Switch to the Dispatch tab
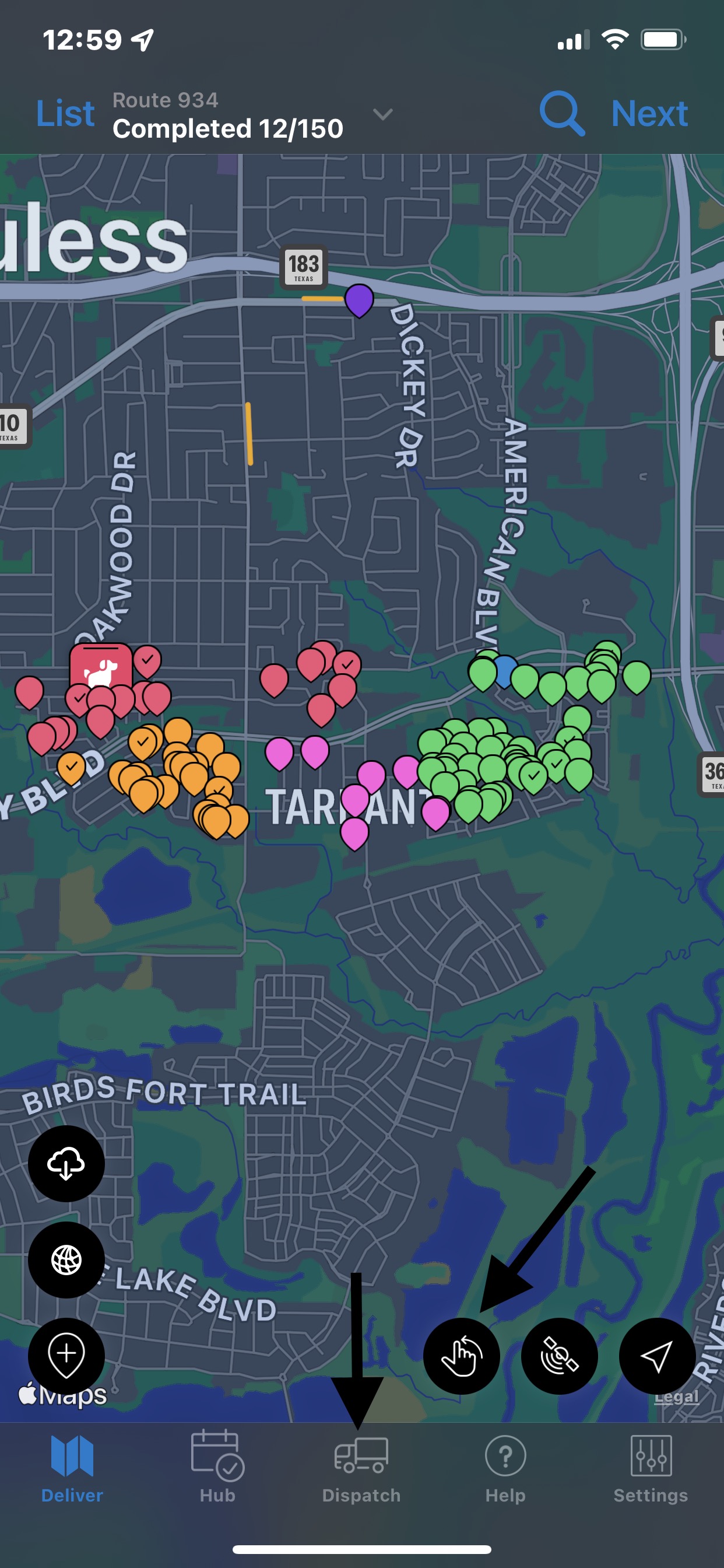 click(361, 1468)
